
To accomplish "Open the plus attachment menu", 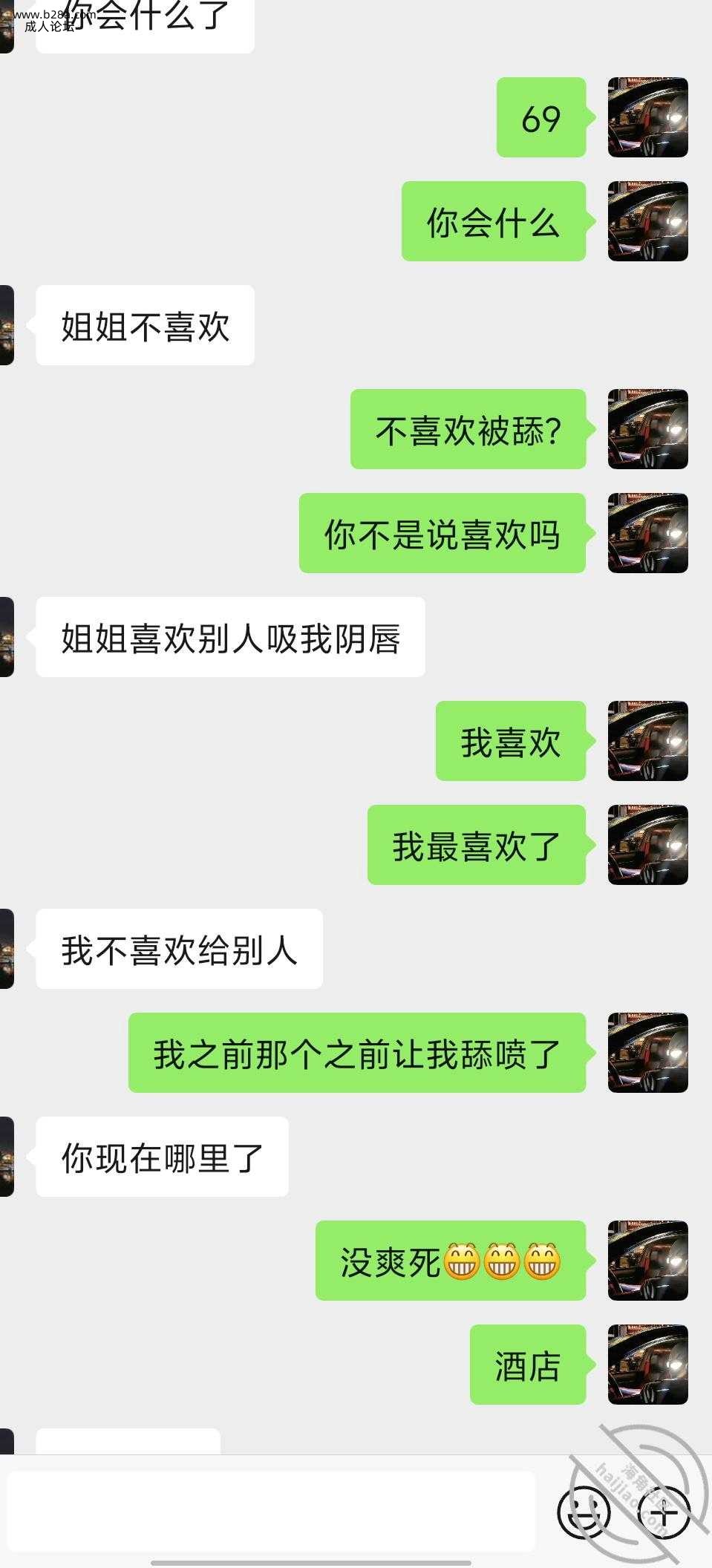I will coord(664,1512).
